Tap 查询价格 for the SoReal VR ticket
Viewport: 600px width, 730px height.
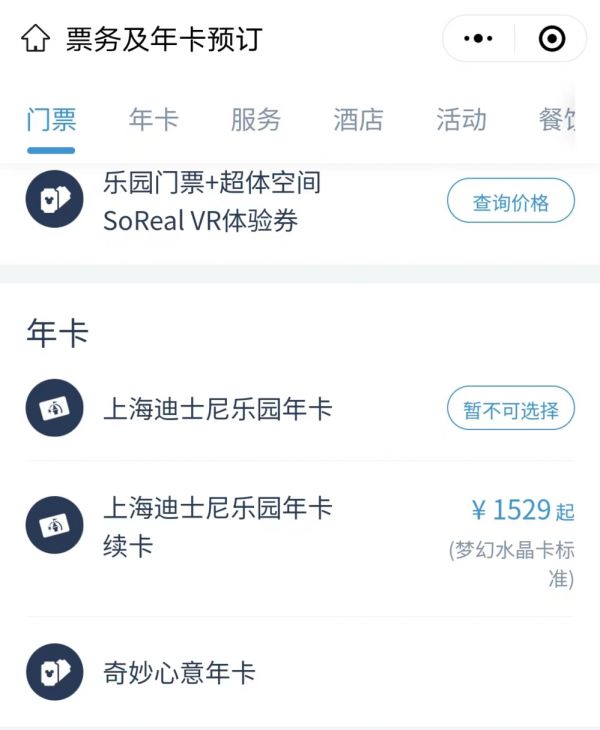point(510,202)
